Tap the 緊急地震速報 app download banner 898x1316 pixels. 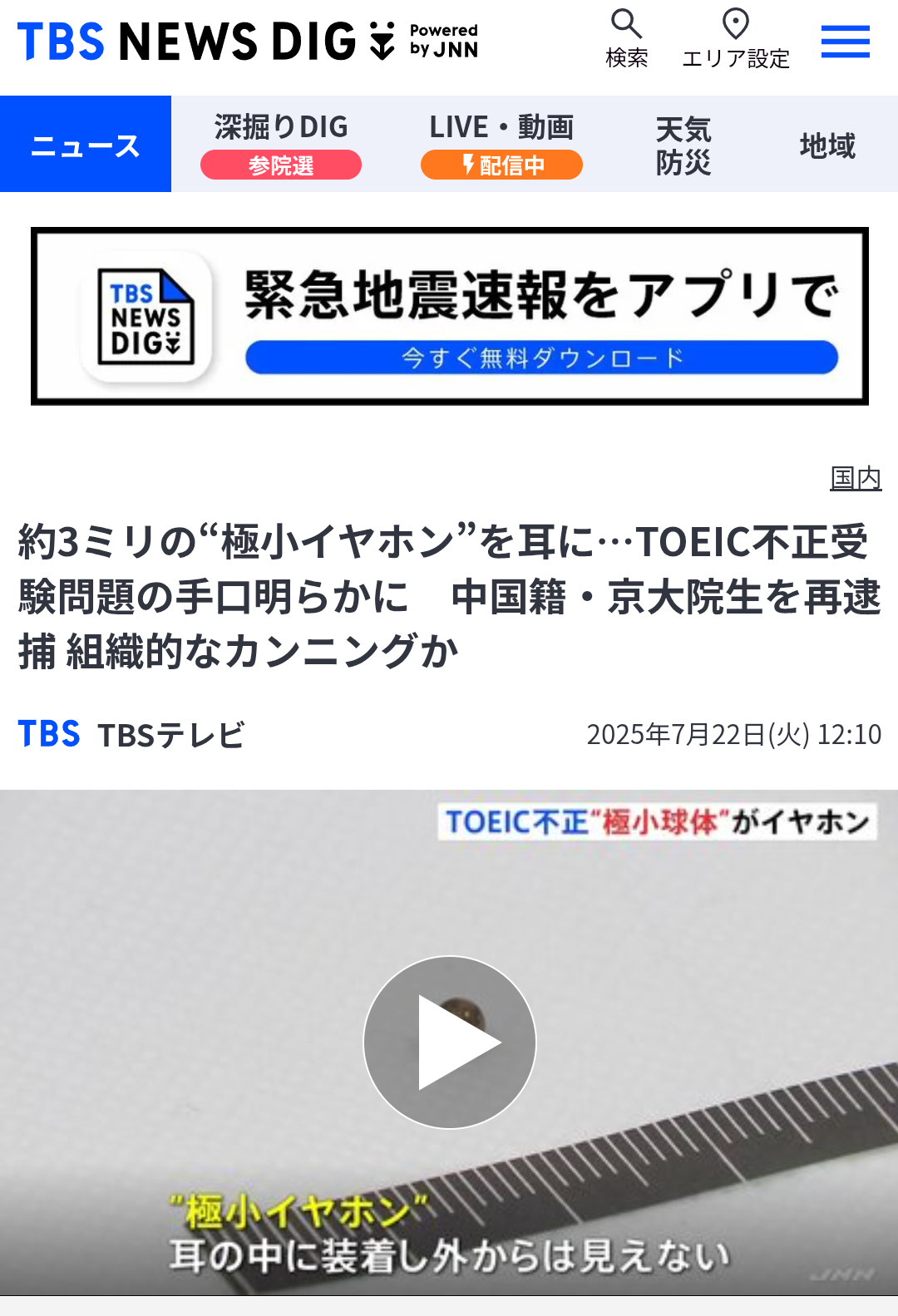click(x=450, y=317)
